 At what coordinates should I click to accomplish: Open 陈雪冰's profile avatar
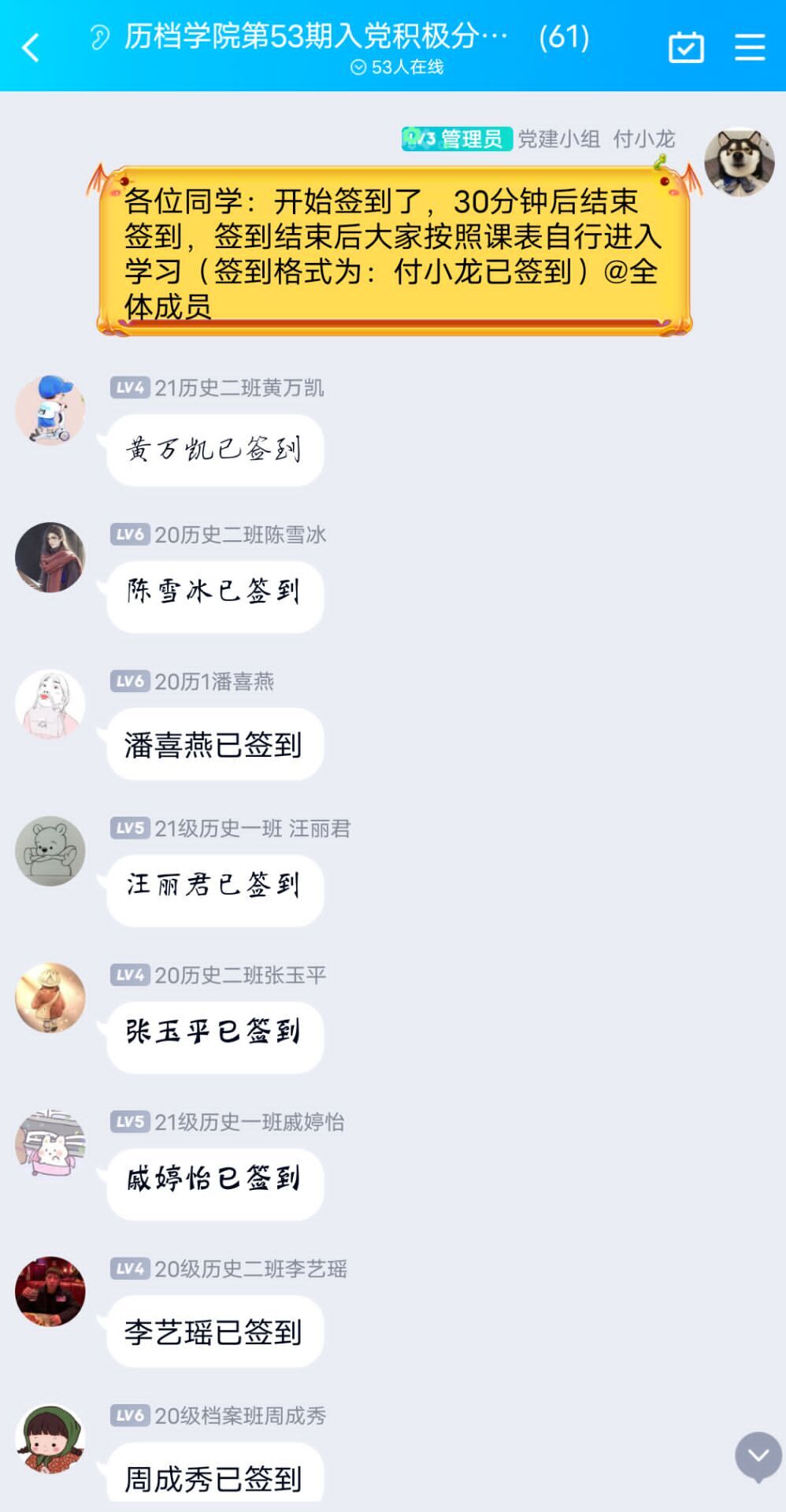pos(50,557)
